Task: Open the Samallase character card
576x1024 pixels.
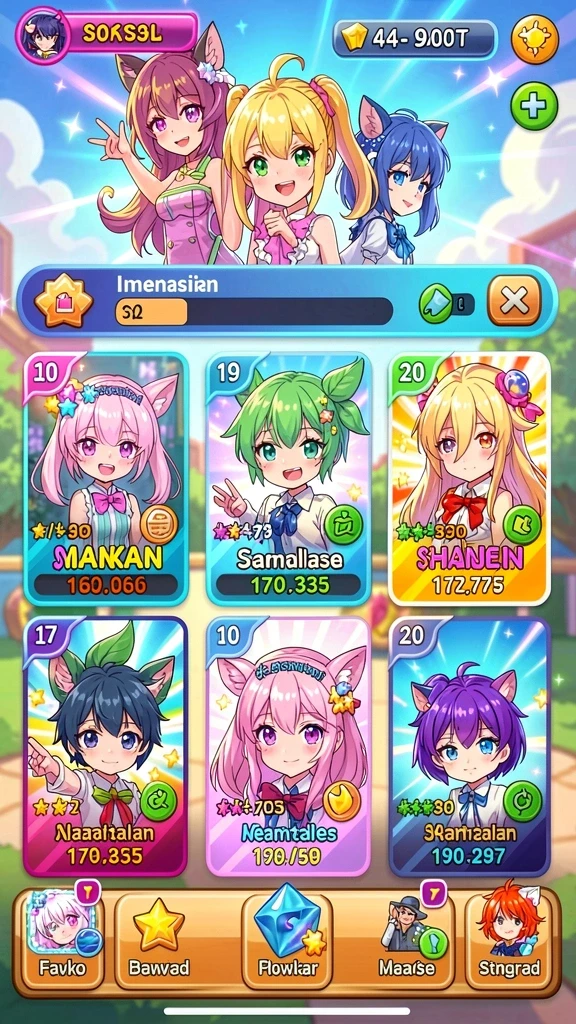Action: tap(289, 479)
